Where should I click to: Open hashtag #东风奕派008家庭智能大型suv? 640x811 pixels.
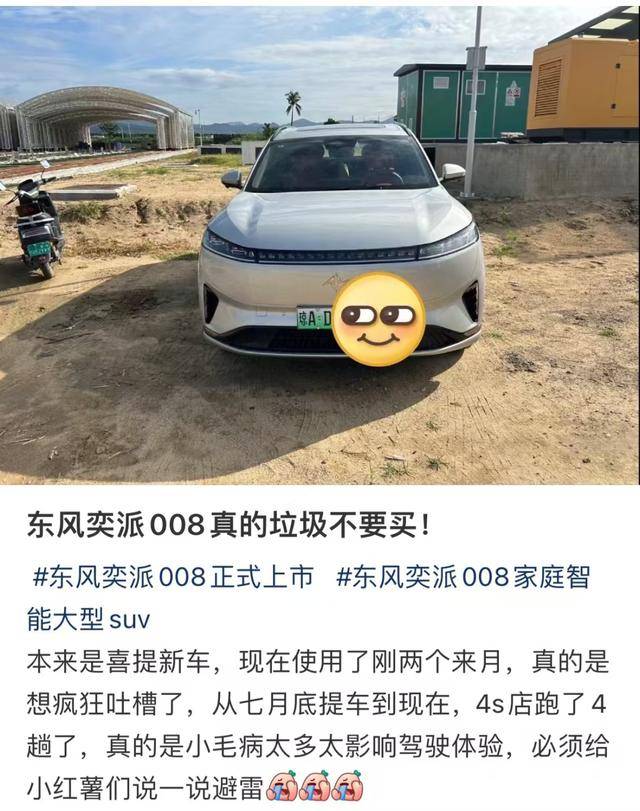click(462, 577)
